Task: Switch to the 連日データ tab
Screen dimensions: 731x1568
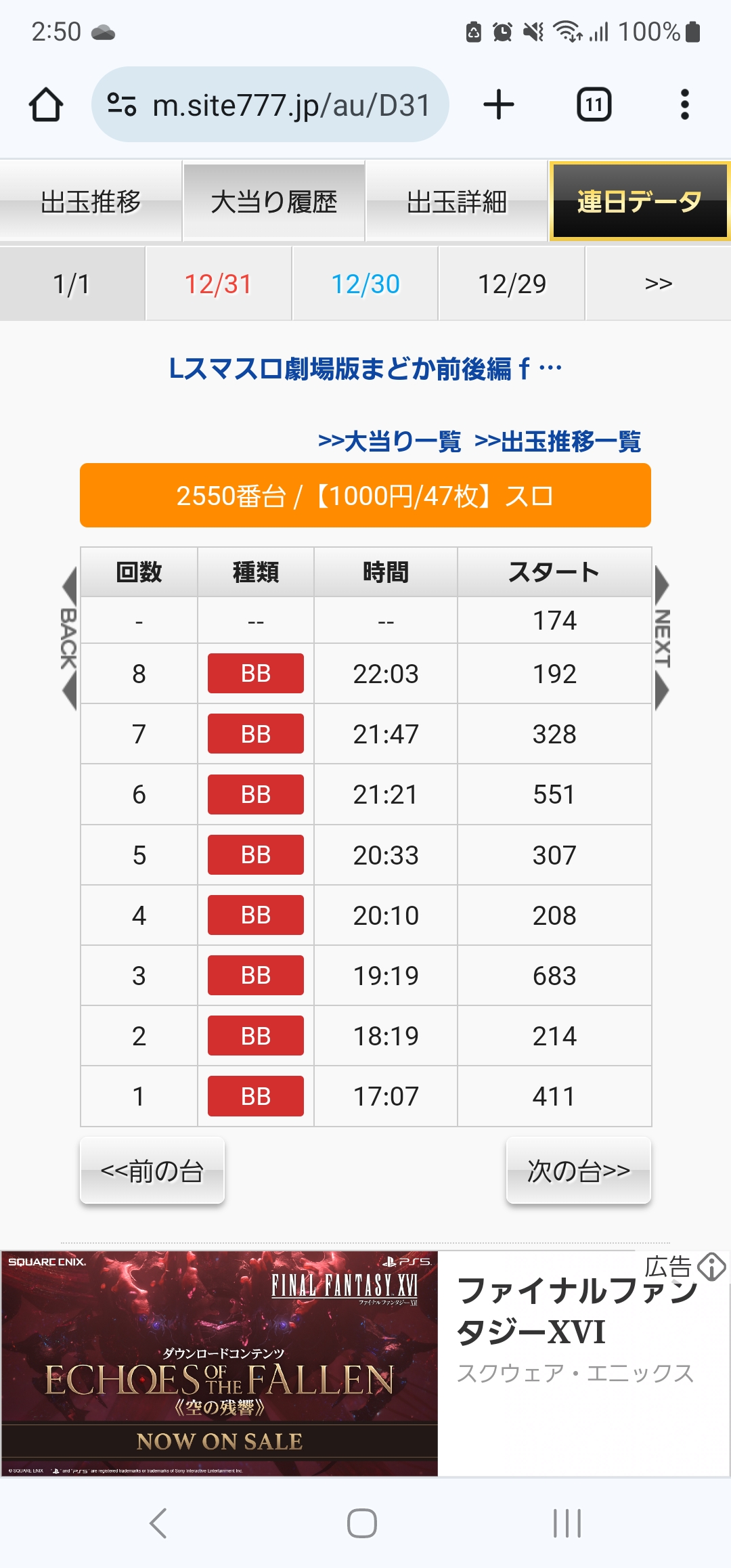Action: [x=639, y=202]
